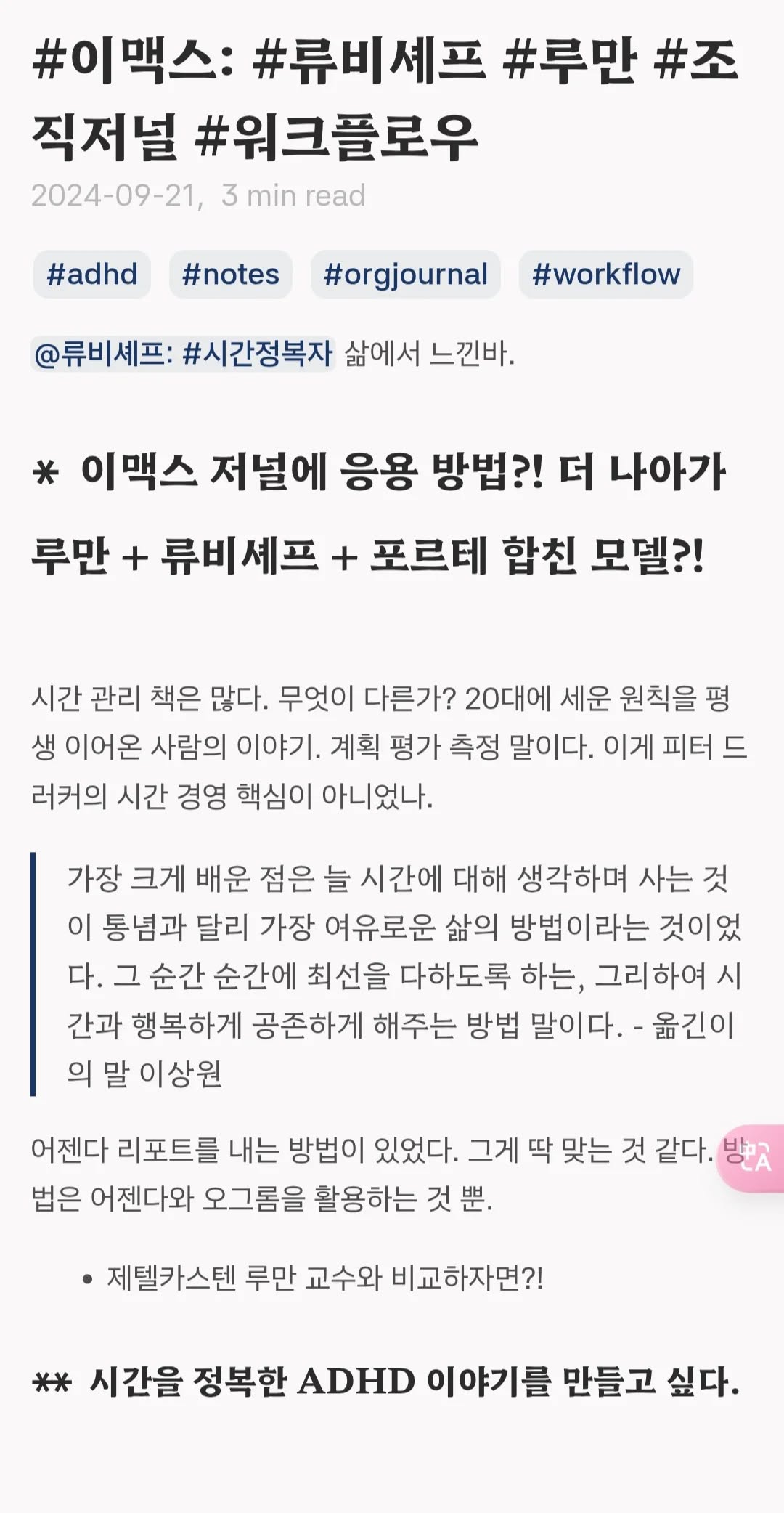Image resolution: width=784 pixels, height=1513 pixels.
Task: Open the #adhd tag
Action: (x=92, y=275)
